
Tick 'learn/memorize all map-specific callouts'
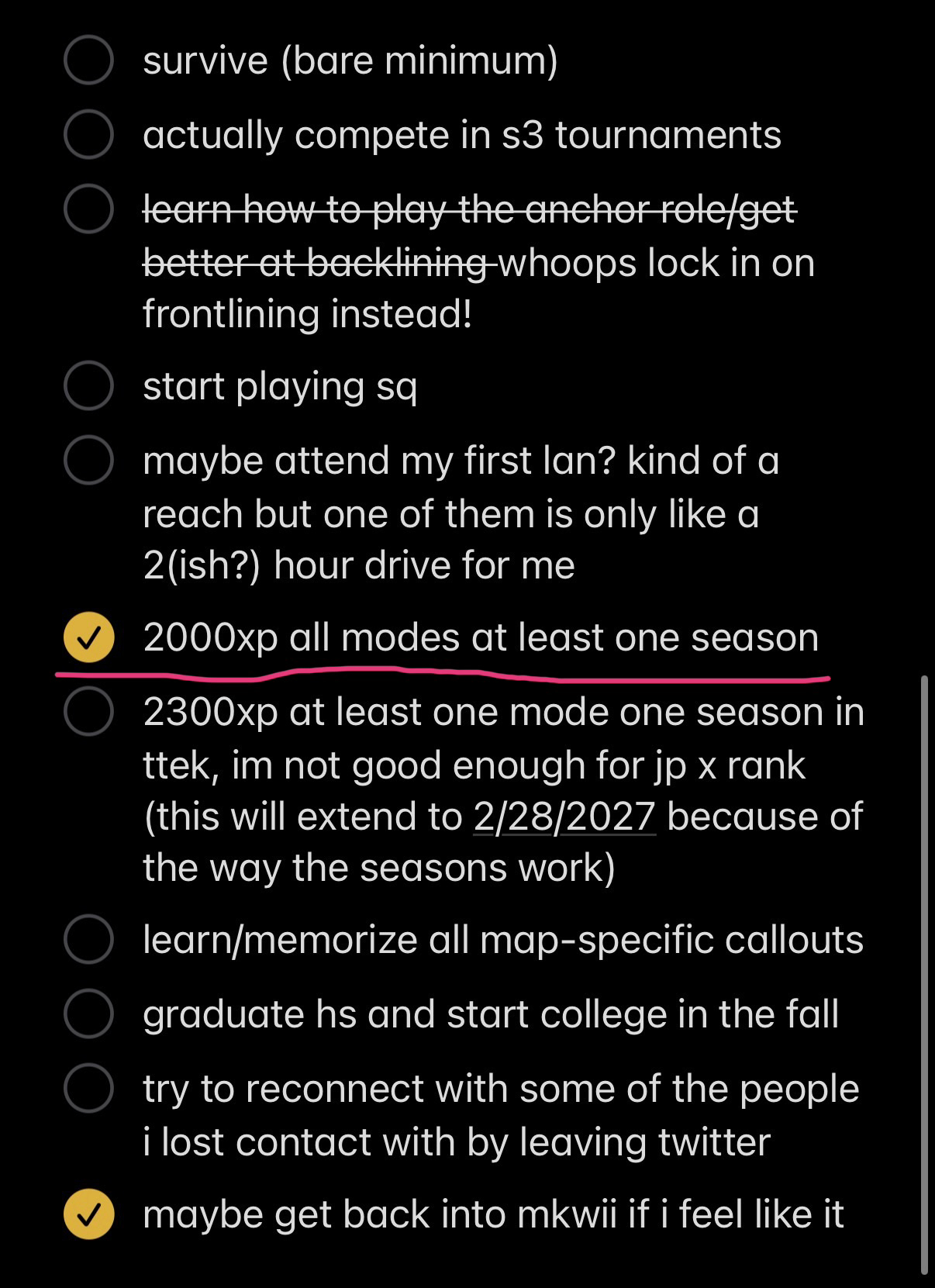89,939
